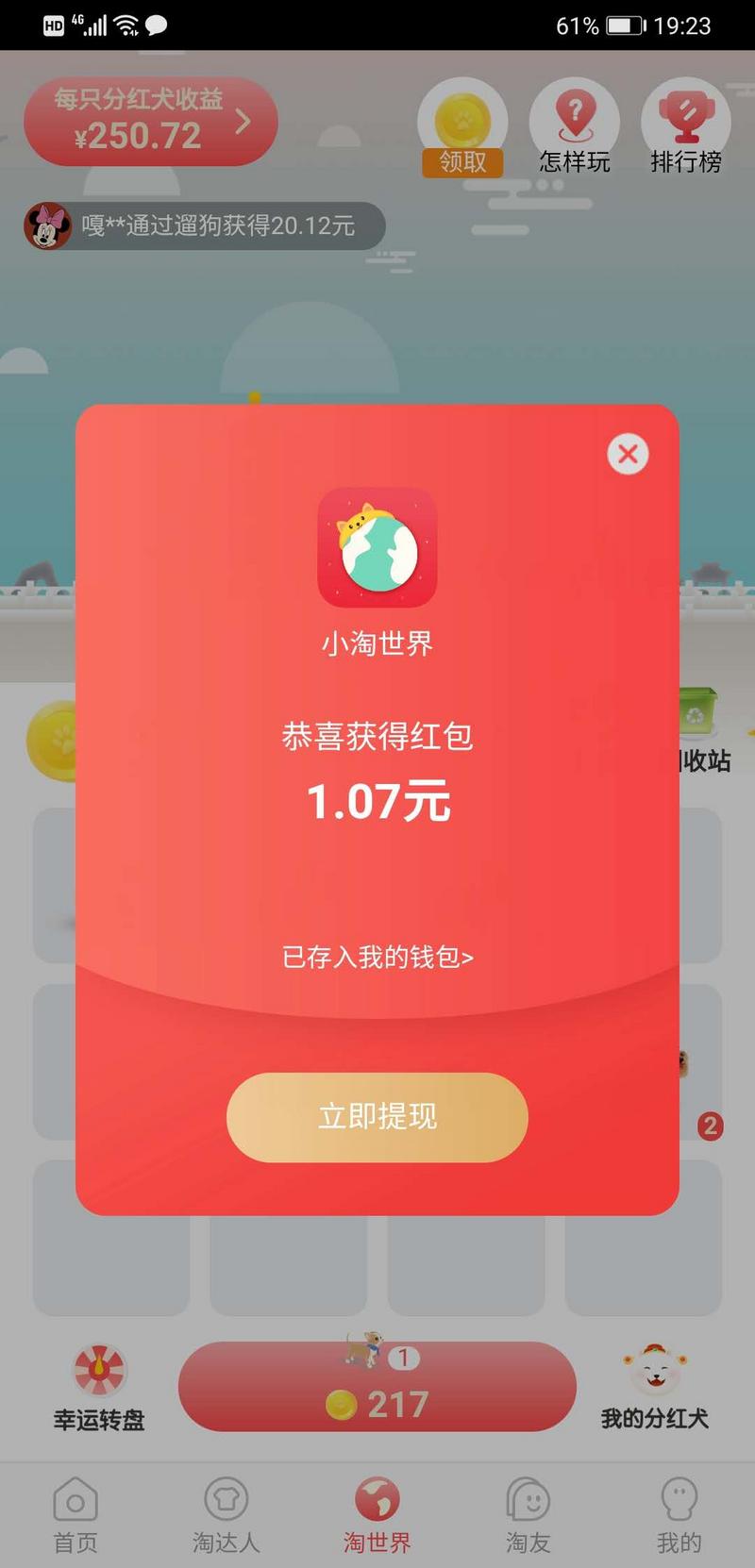Close the red packet popup
Screen dimensions: 755x1568
pyautogui.click(x=628, y=454)
